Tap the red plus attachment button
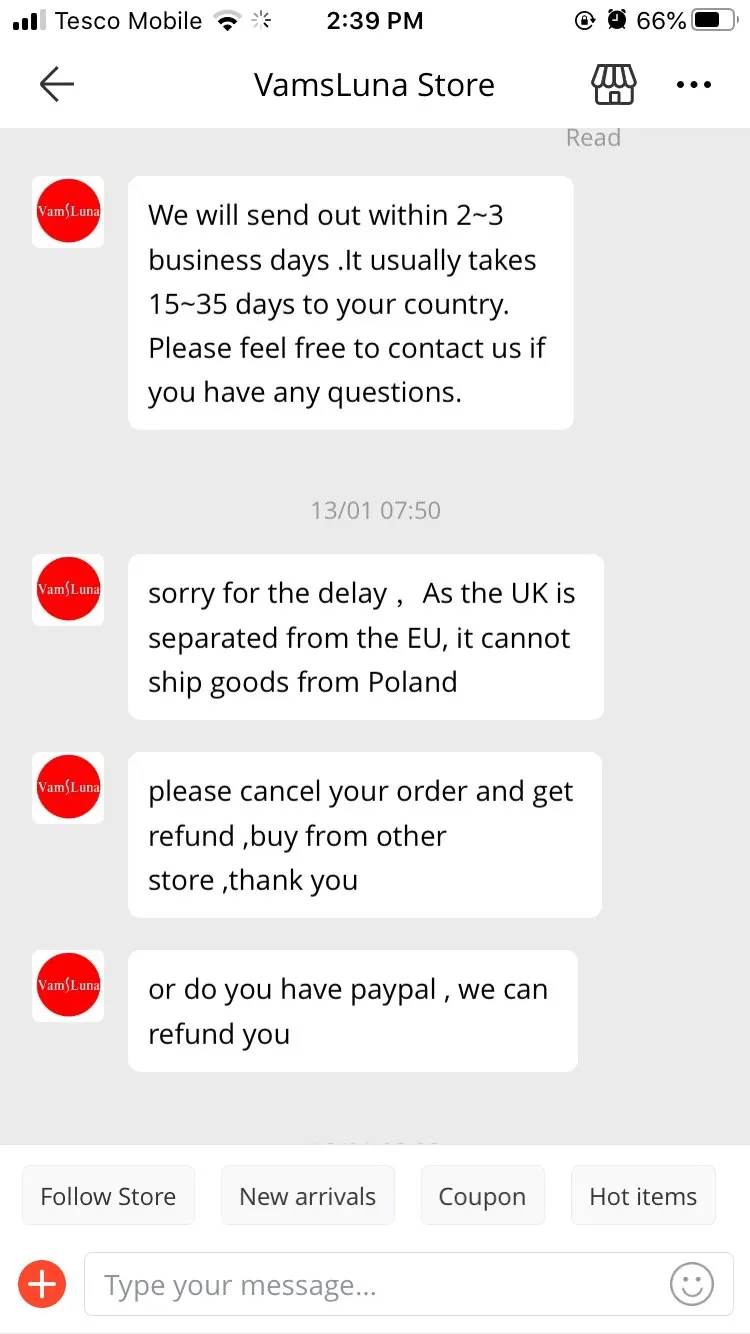 pyautogui.click(x=42, y=1284)
